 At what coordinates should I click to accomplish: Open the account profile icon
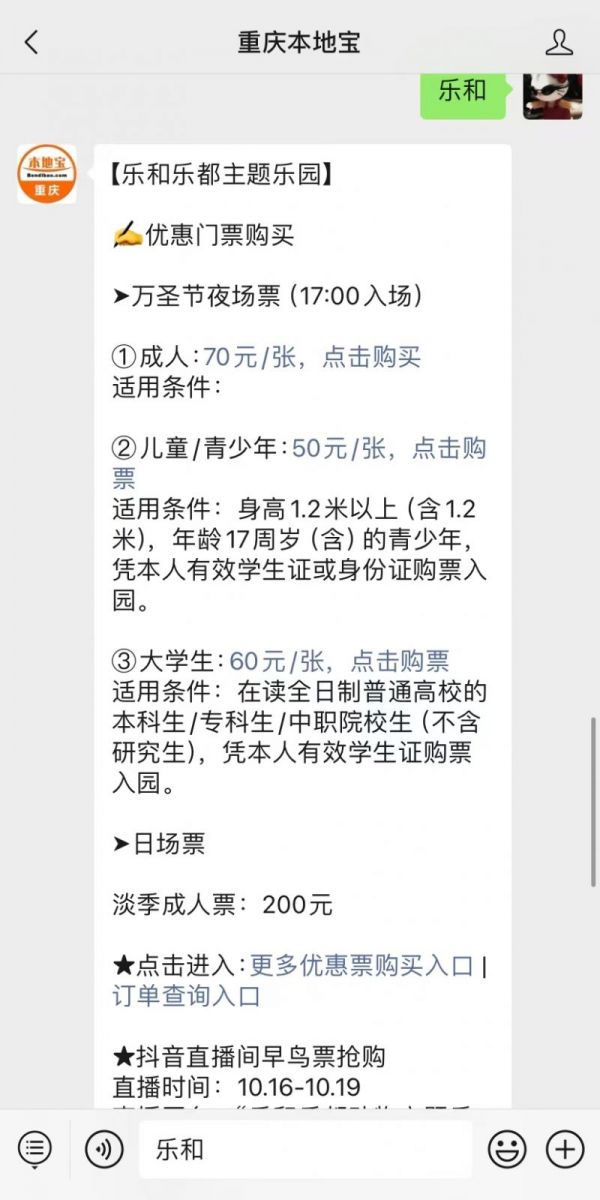559,42
